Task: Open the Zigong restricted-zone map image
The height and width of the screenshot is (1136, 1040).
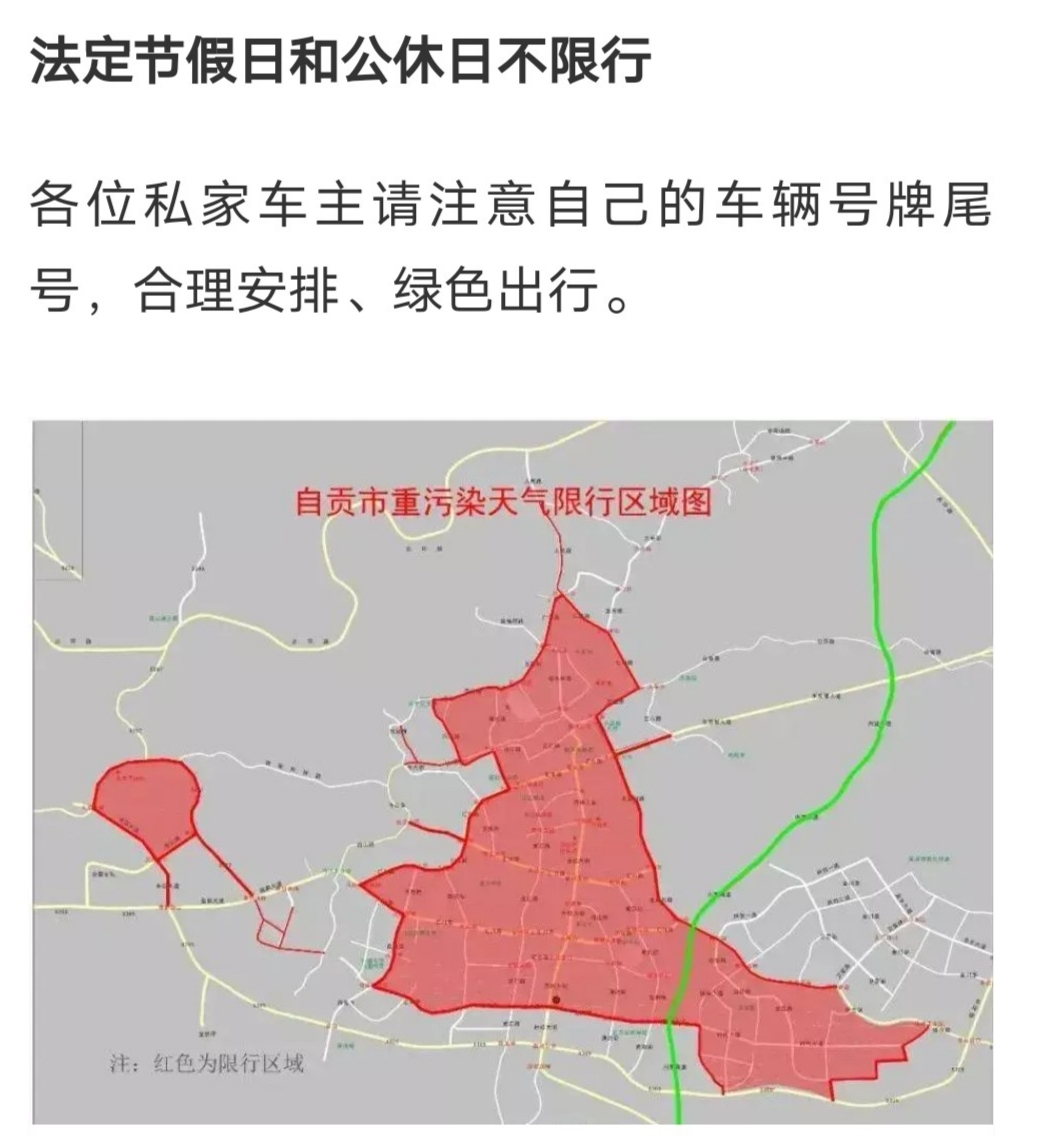Action: [x=513, y=772]
